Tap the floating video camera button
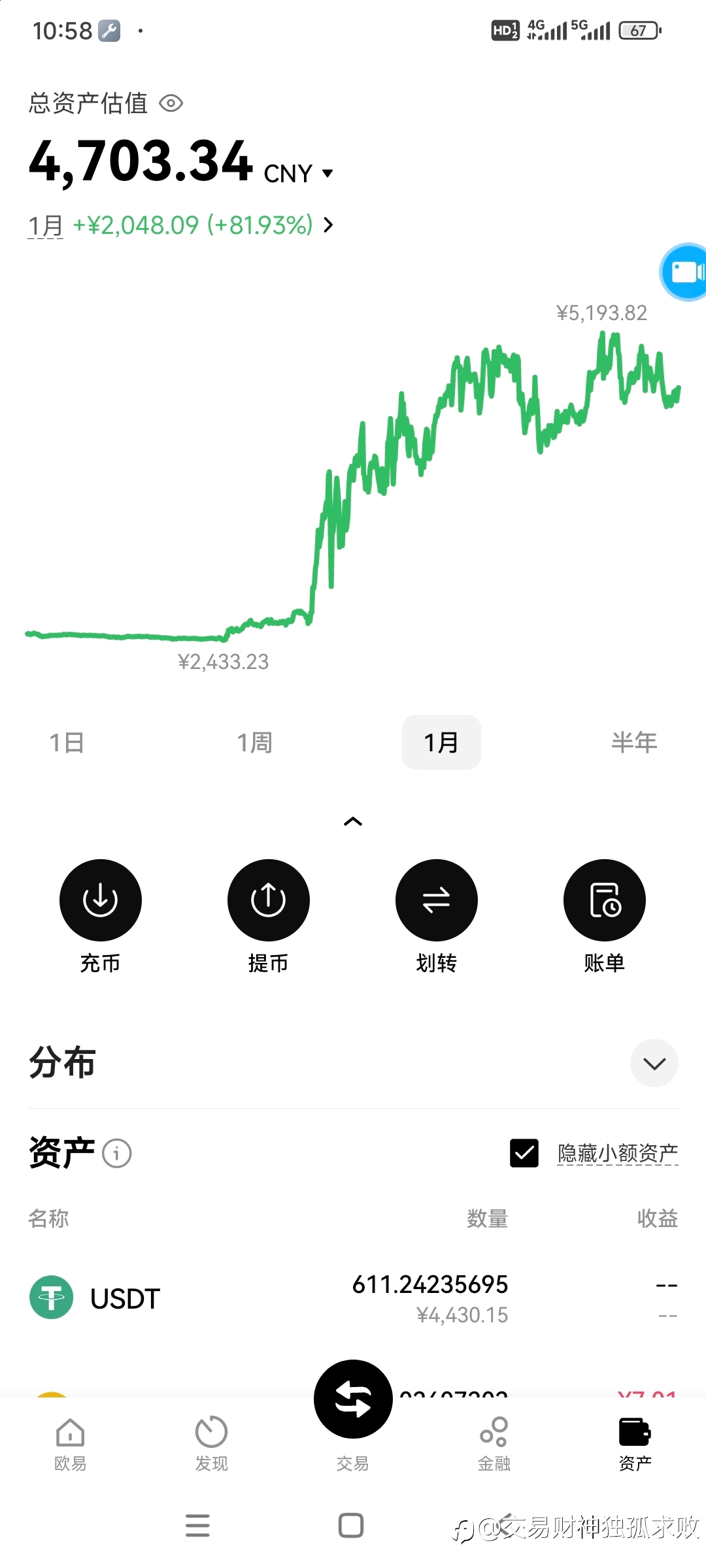 pos(684,272)
